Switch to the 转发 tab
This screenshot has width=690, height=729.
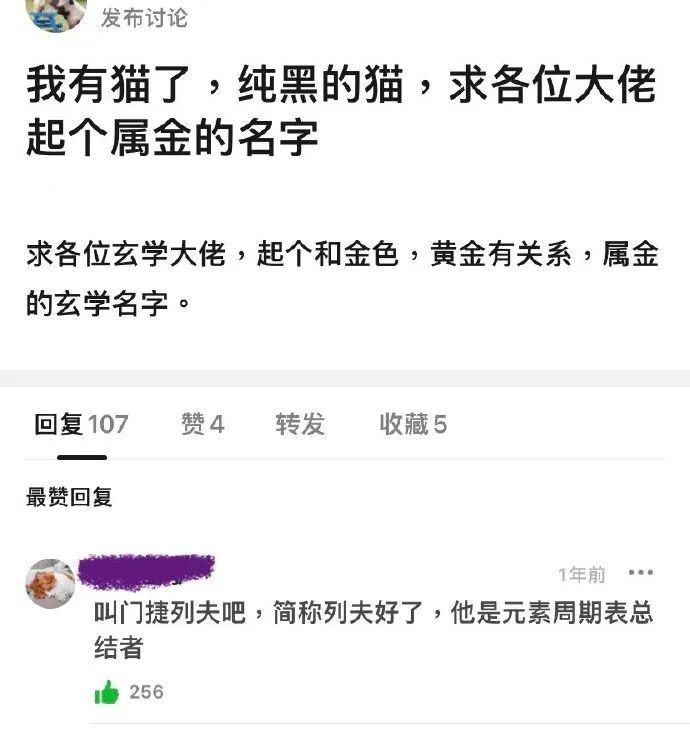(x=300, y=425)
